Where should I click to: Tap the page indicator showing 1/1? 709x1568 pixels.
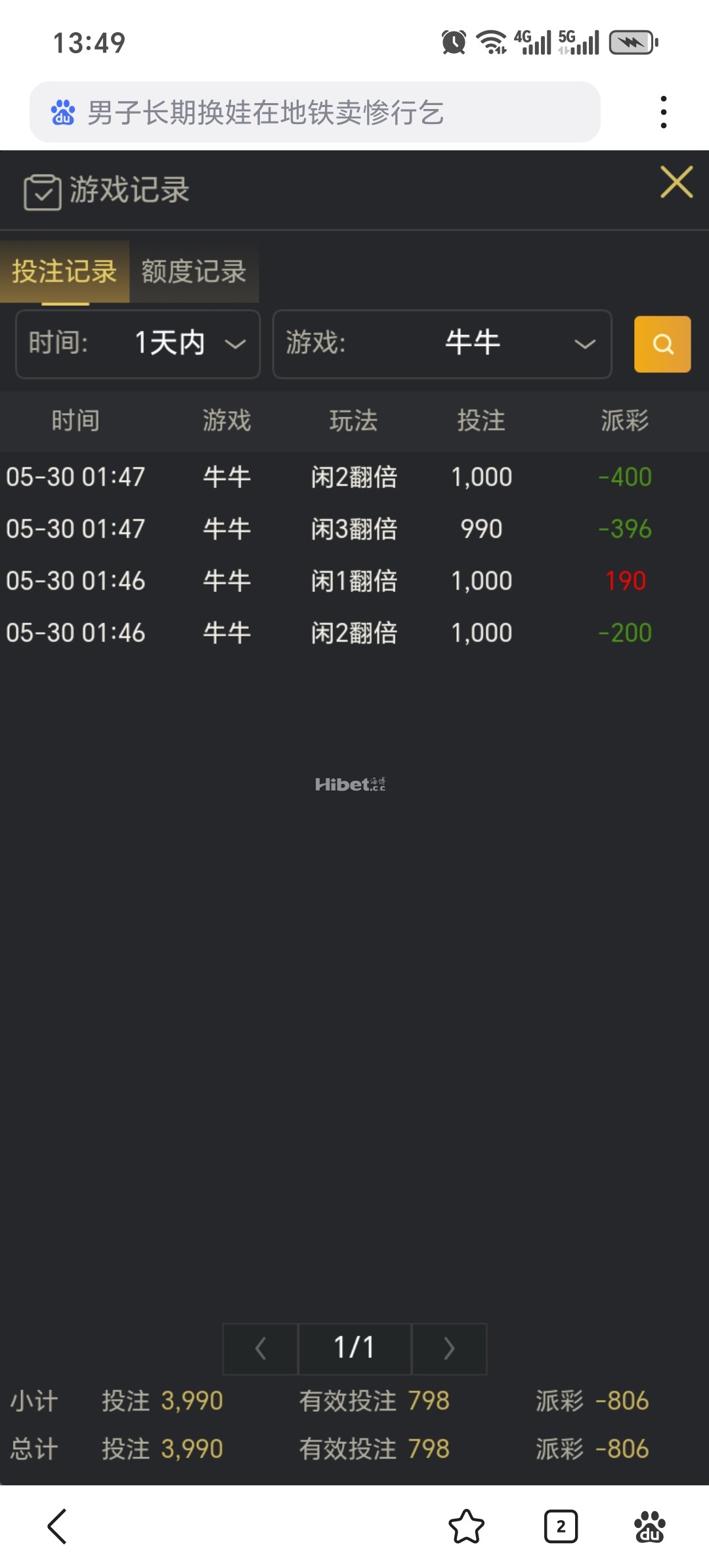click(354, 1349)
